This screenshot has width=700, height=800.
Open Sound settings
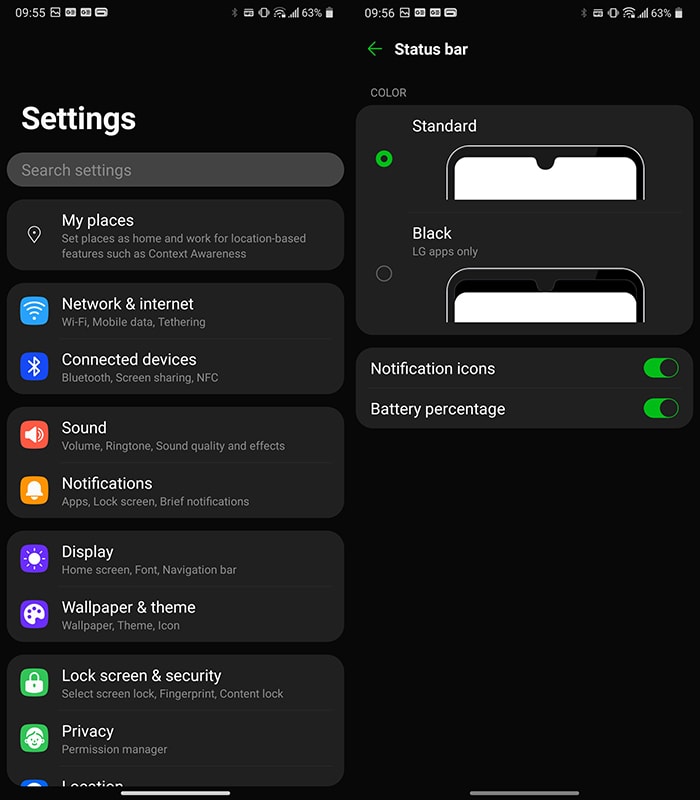[175, 435]
